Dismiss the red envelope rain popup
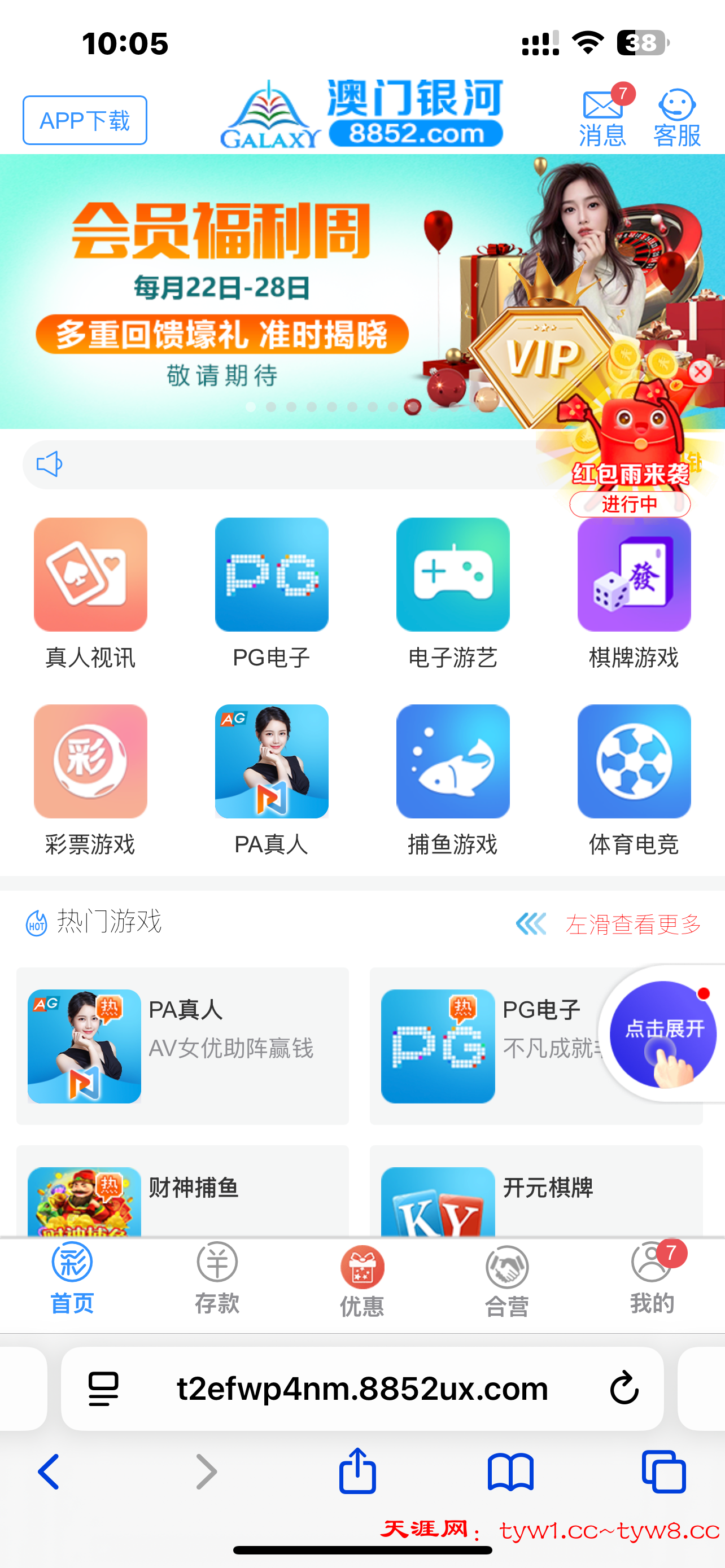 tap(700, 371)
